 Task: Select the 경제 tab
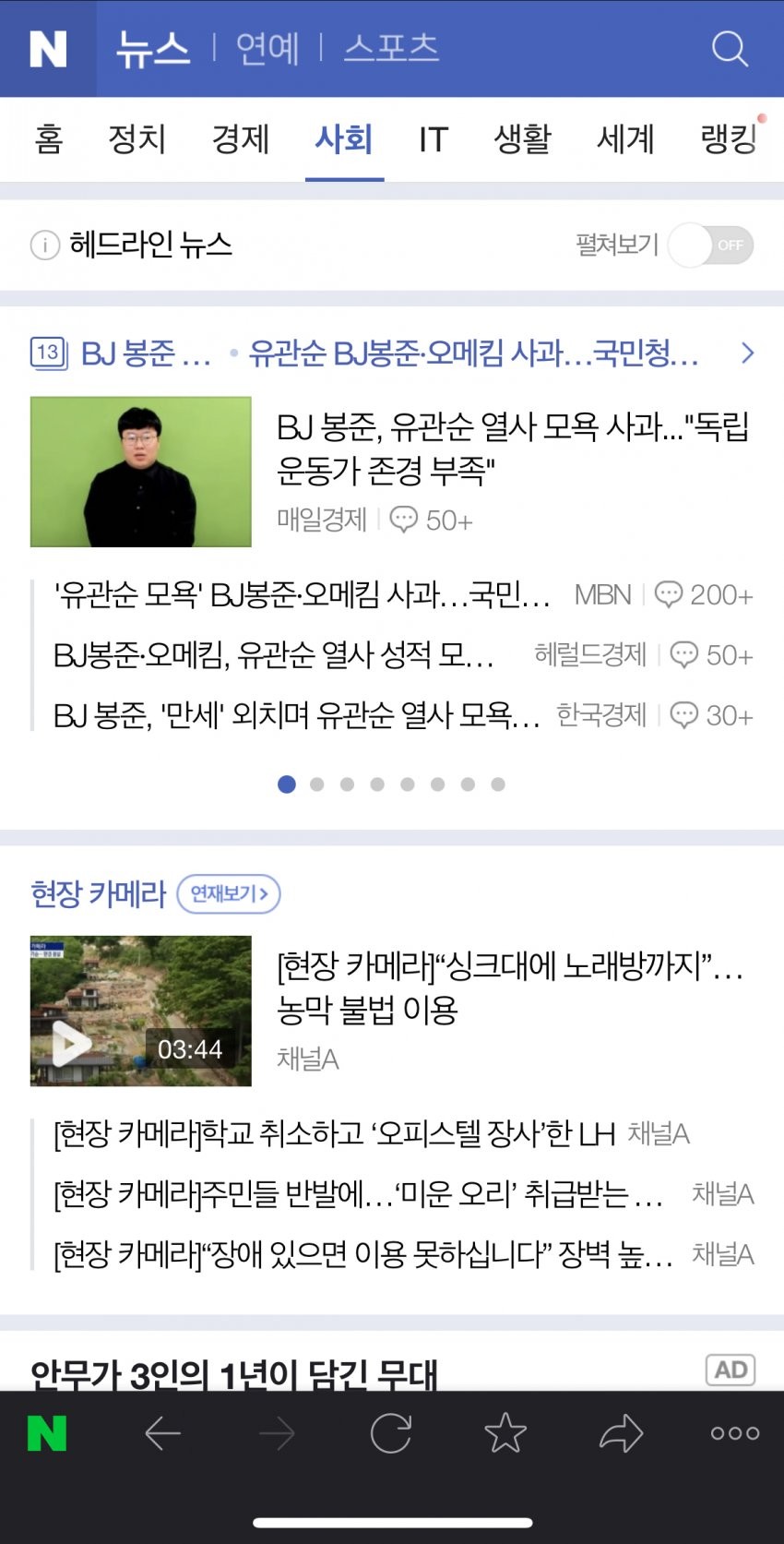tap(240, 139)
